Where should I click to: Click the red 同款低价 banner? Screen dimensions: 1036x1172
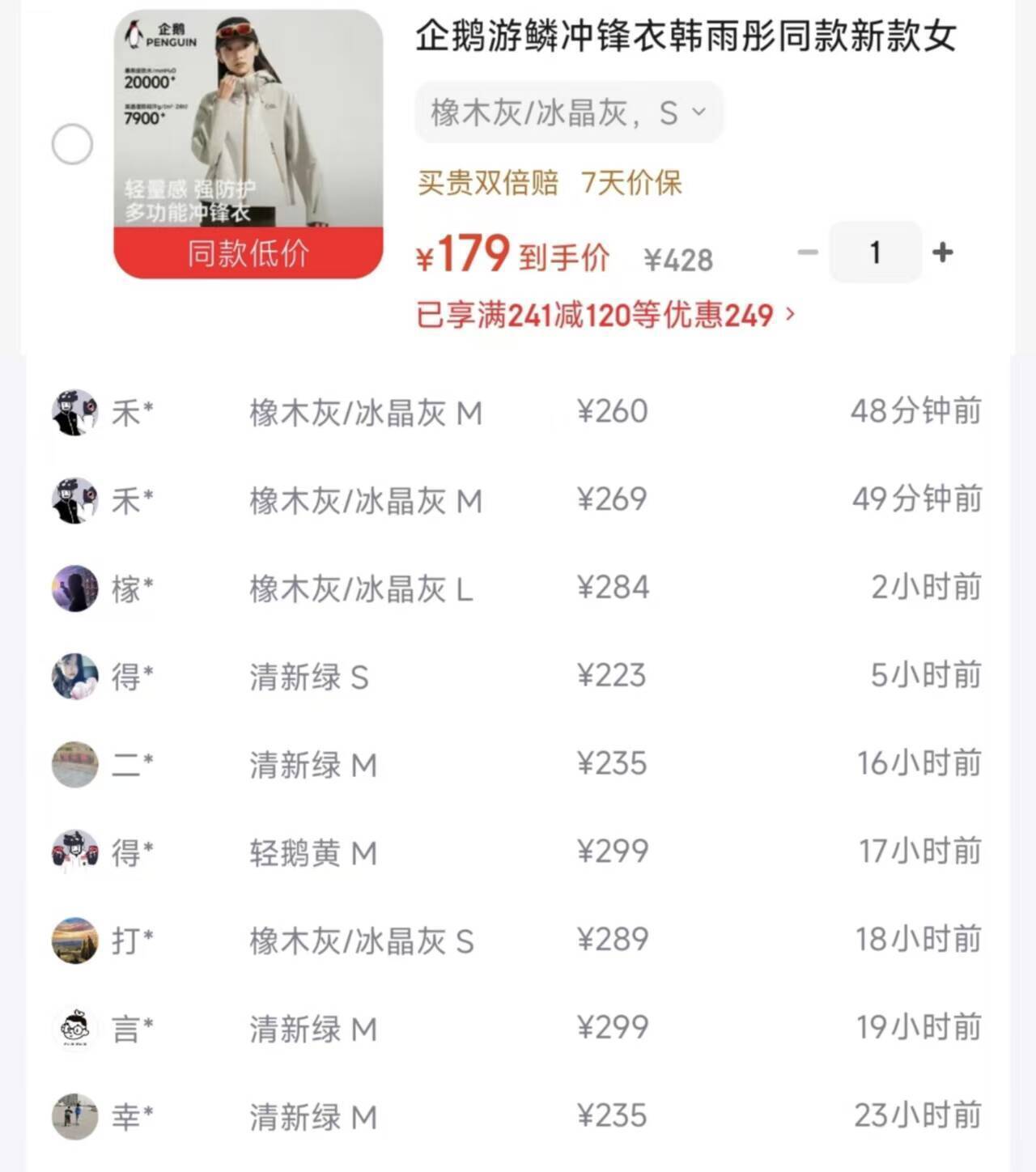(247, 253)
